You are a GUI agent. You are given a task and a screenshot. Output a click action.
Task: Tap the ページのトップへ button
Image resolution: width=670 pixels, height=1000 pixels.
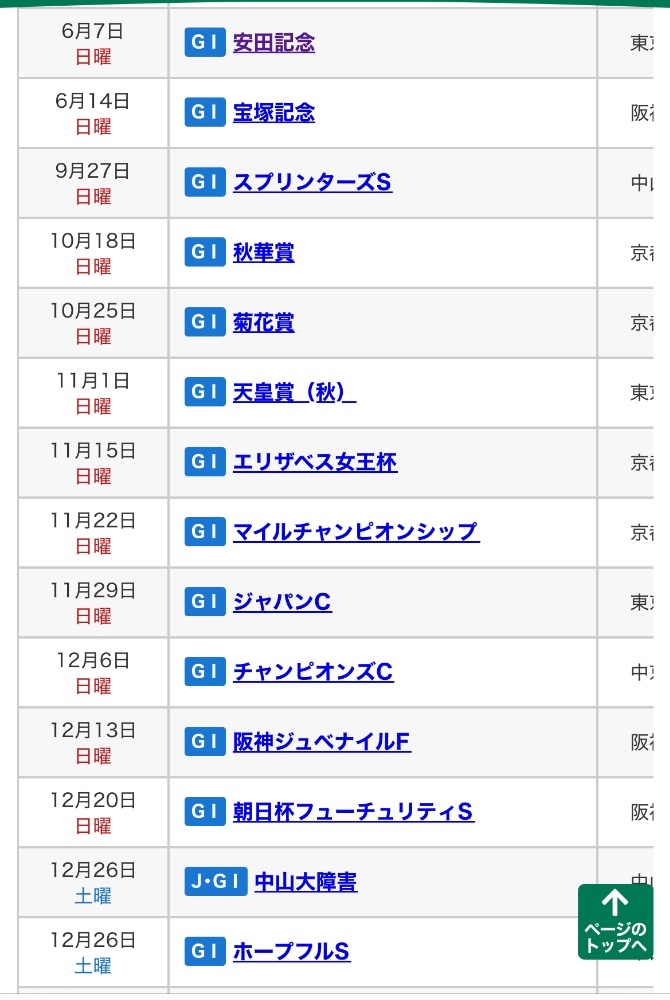pos(615,922)
